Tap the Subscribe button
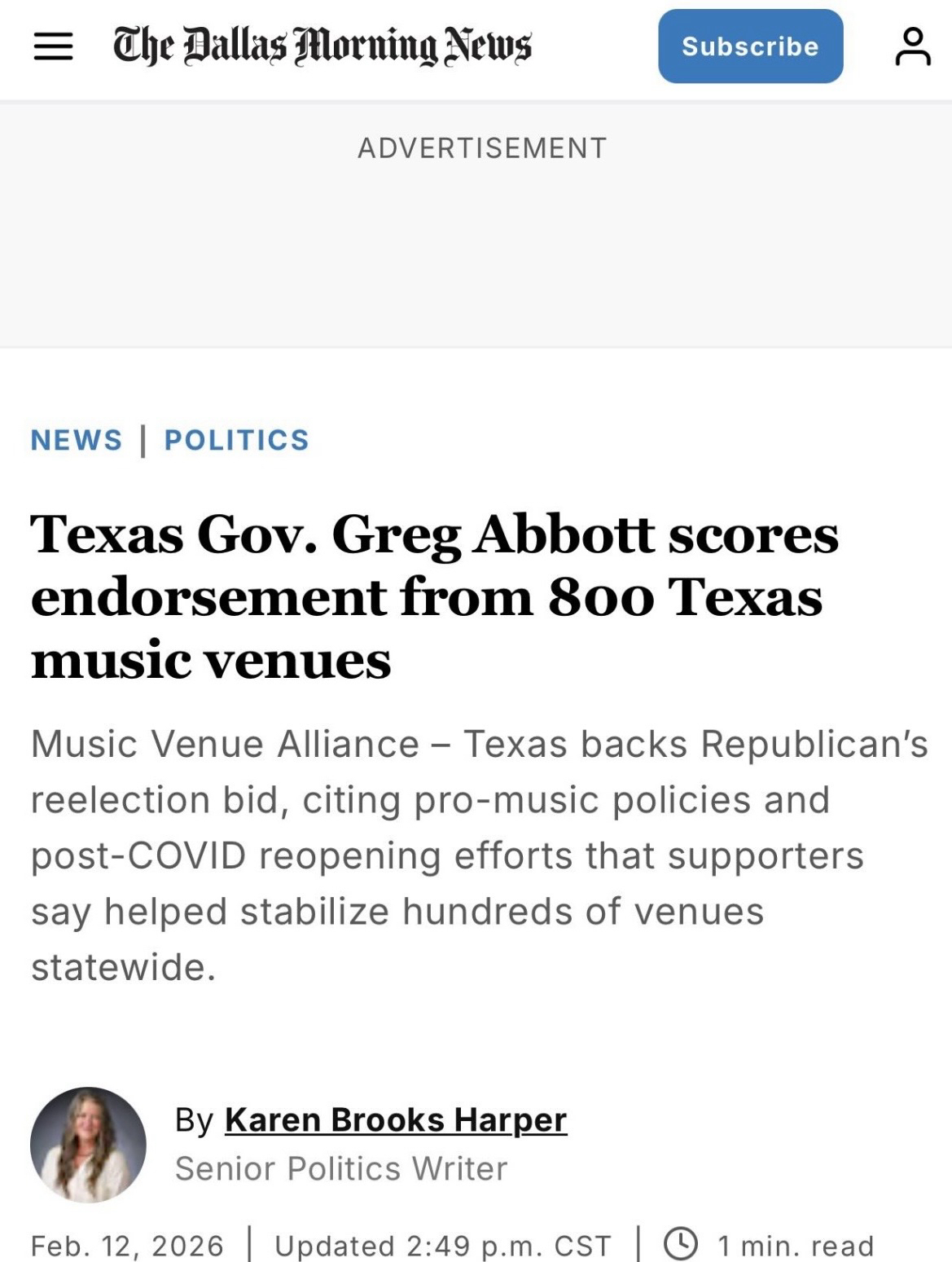Viewport: 952px width, 1262px height. [x=750, y=46]
